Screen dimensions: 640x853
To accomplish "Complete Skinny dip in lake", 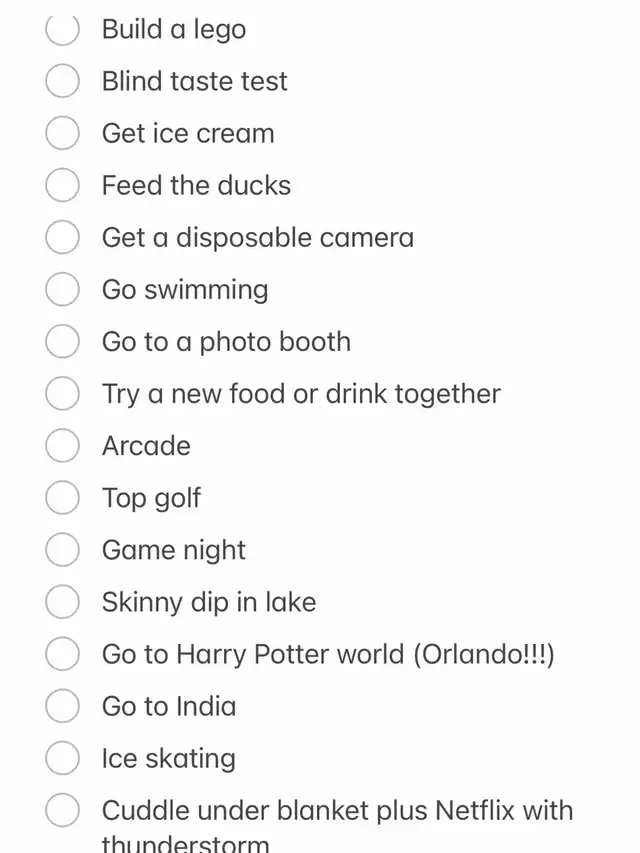I will pos(63,601).
